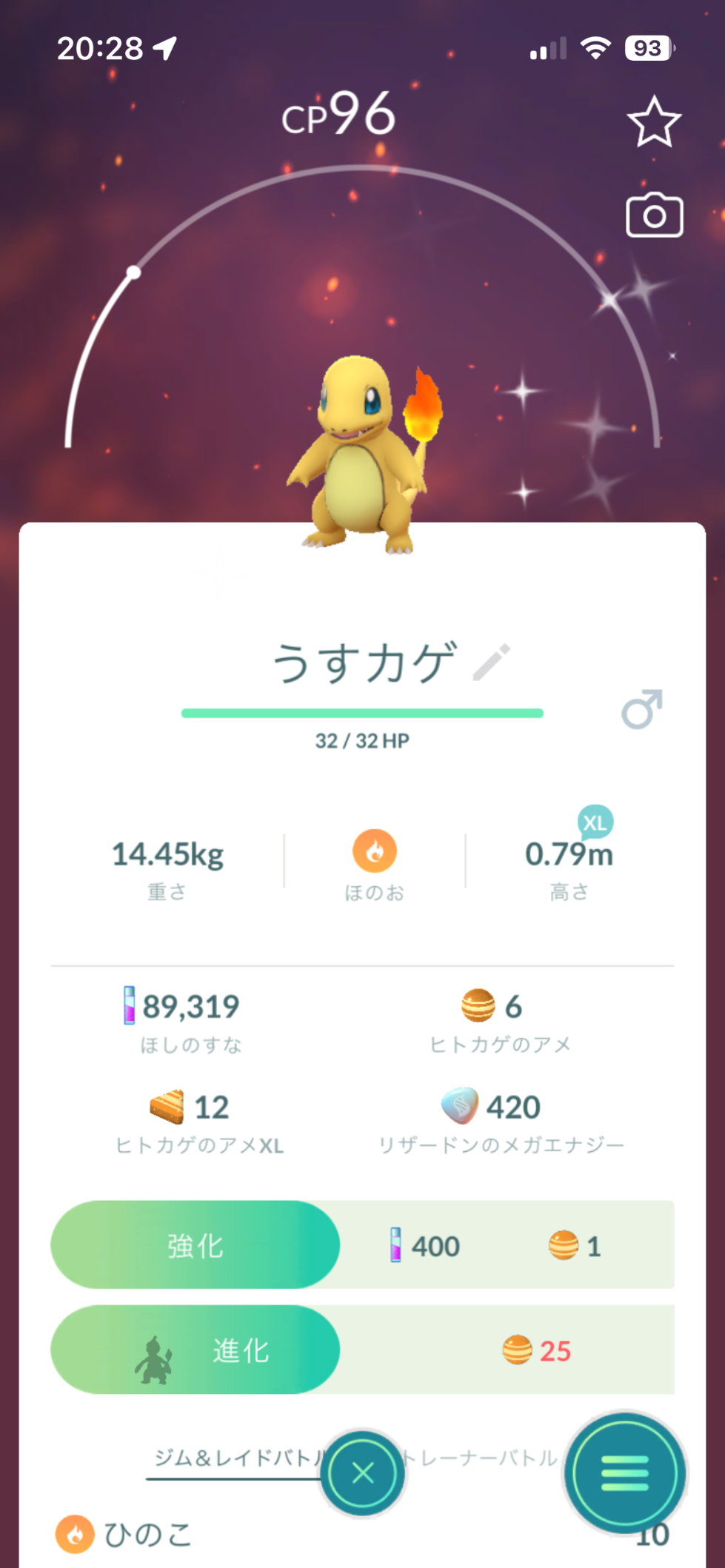Tap the 進化 evolve button
This screenshot has width=725, height=1568.
coord(196,1350)
